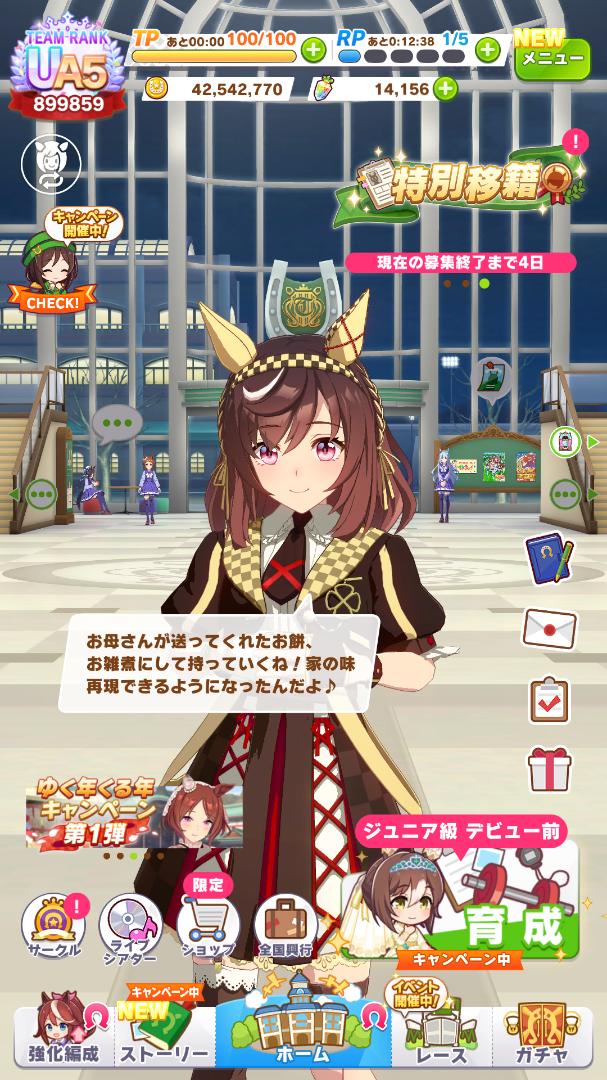The height and width of the screenshot is (1080, 607).
Task: Tap the plus button to recover TP
Action: 312,48
